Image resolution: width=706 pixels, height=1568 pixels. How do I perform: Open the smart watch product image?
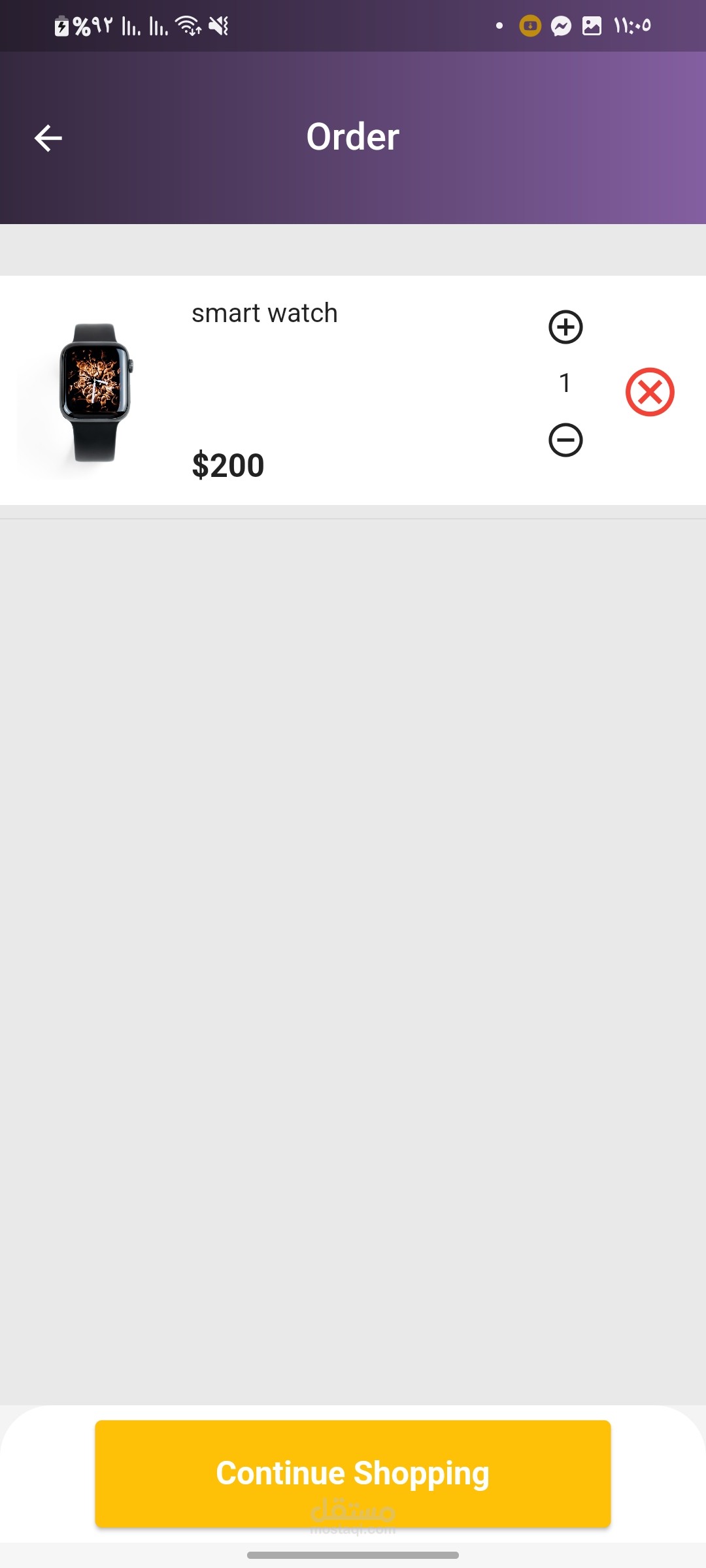(x=95, y=392)
